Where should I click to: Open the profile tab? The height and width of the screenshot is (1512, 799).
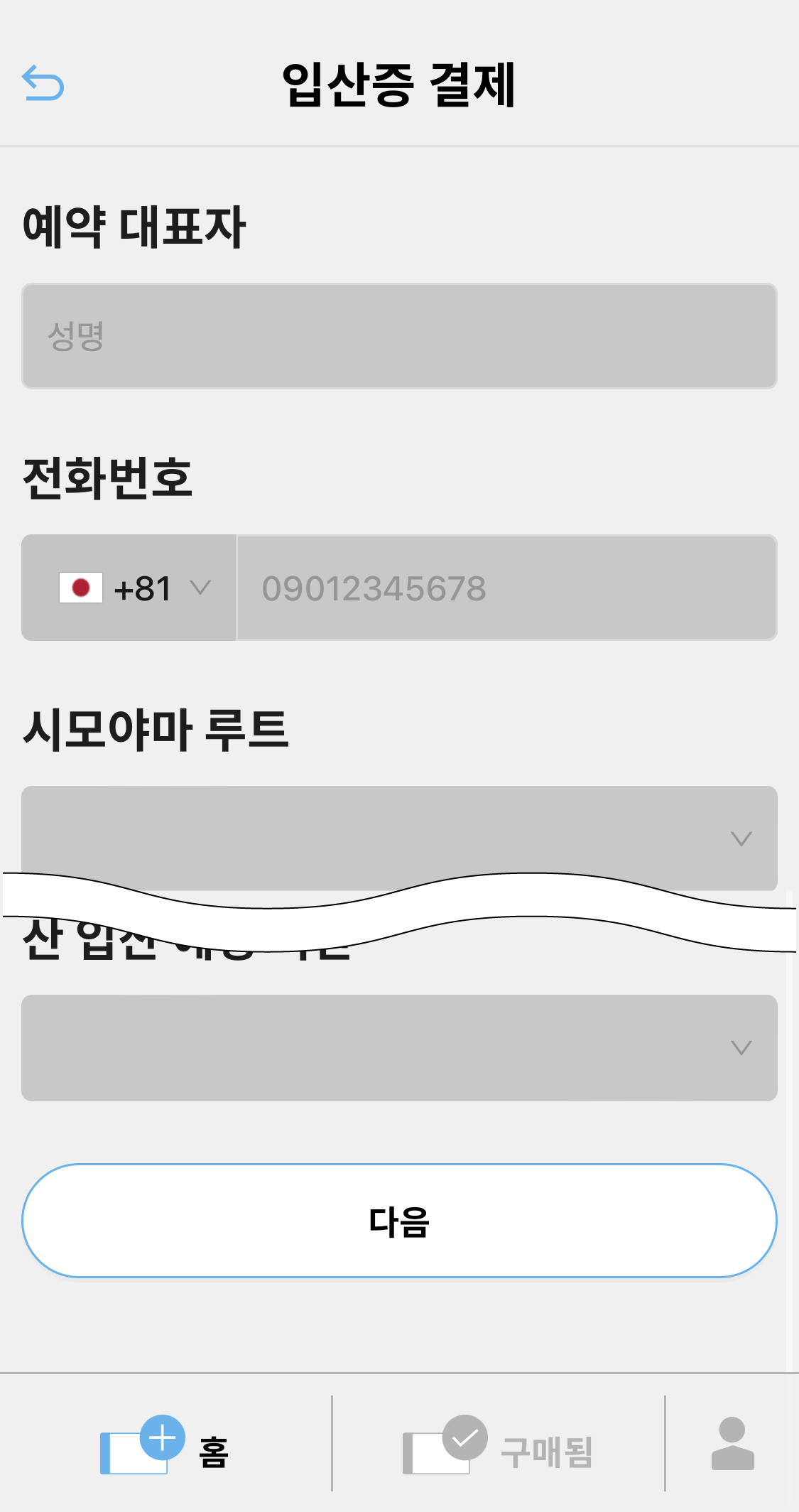(x=732, y=1444)
